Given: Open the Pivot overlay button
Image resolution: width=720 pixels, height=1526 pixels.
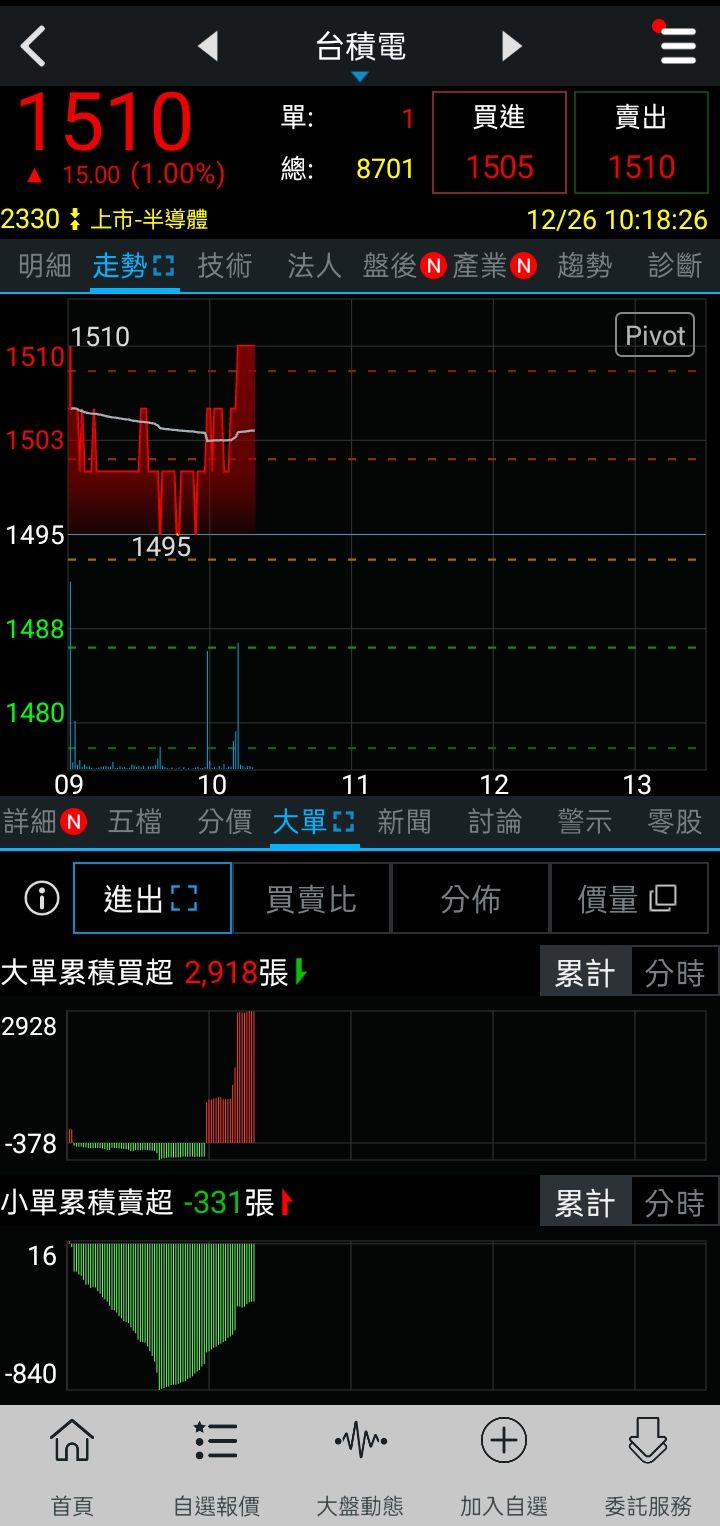Looking at the screenshot, I should coord(655,335).
